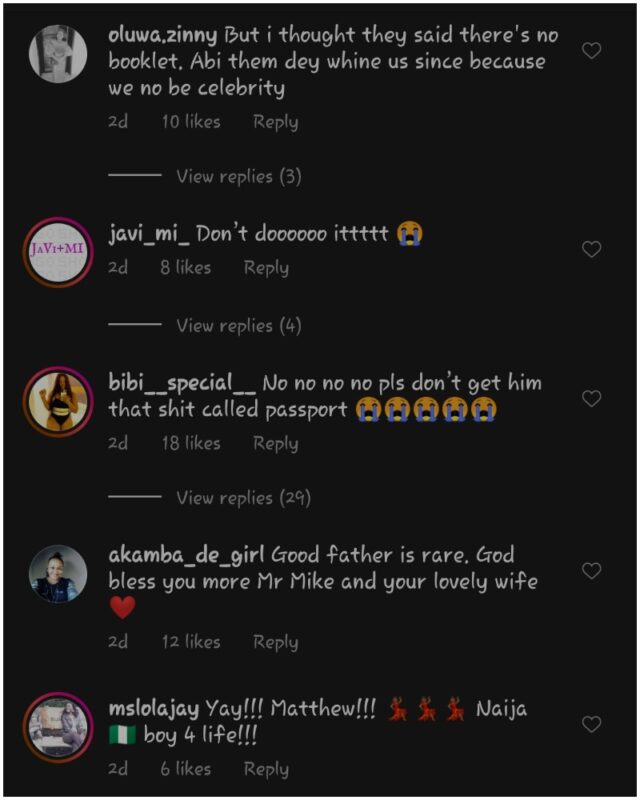Like javi_mi_'s comment
Viewport: 640px width, 800px height.
click(x=591, y=249)
